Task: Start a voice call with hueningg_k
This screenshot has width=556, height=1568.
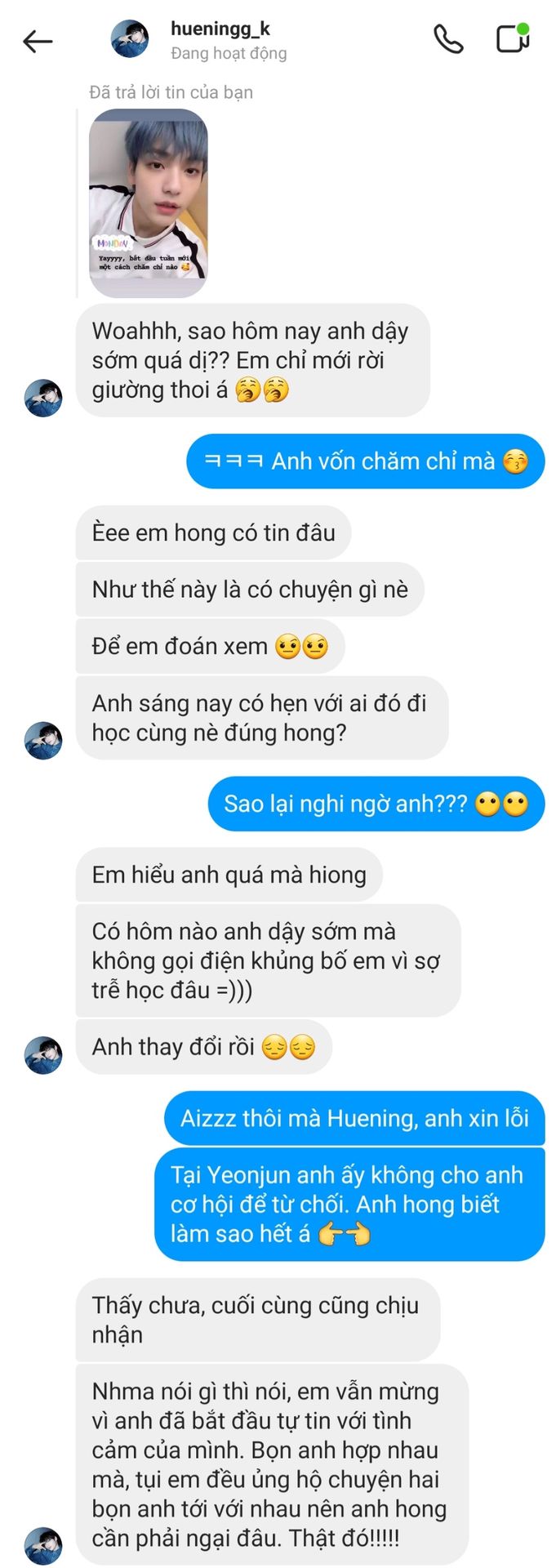Action: (447, 39)
